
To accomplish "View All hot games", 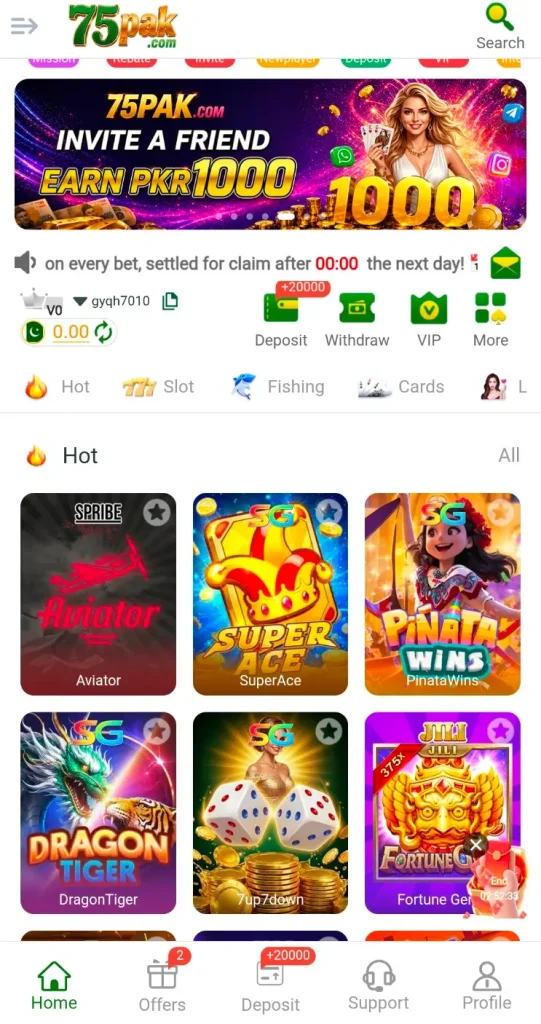I will pos(509,455).
